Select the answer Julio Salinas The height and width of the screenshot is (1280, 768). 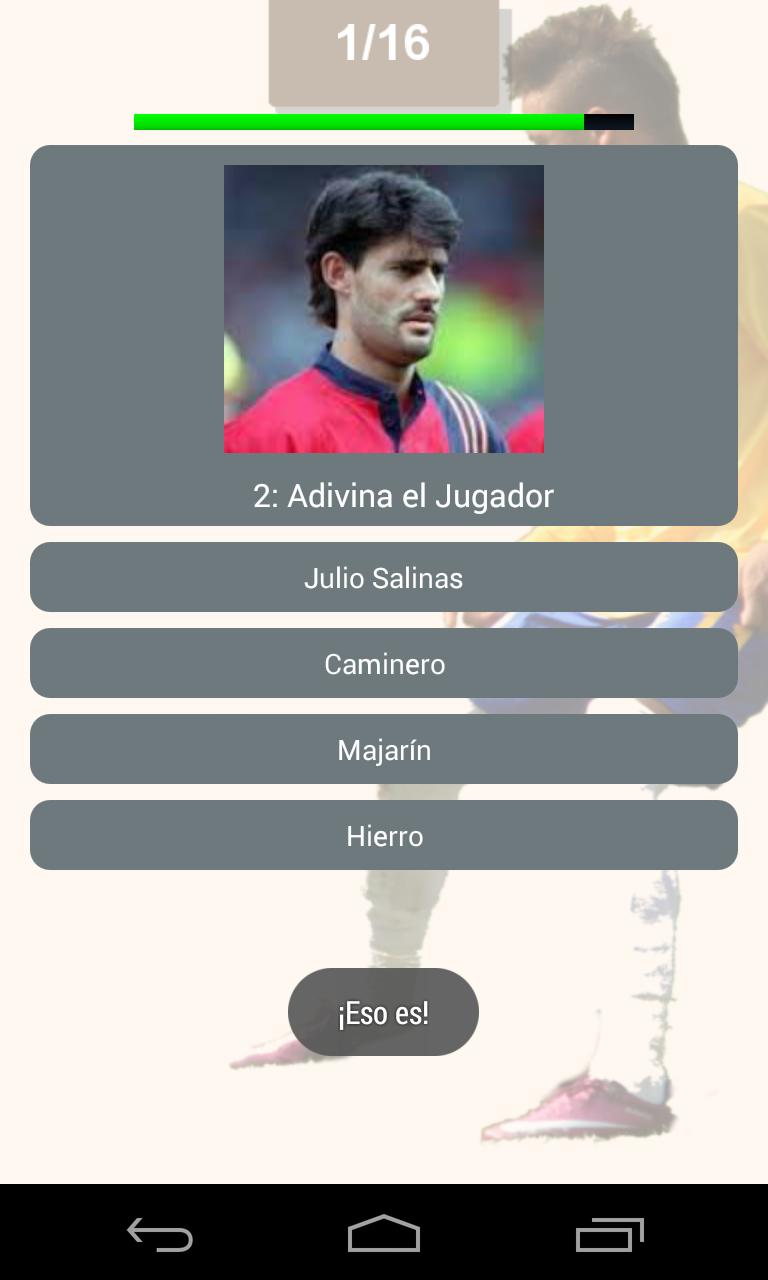click(384, 577)
